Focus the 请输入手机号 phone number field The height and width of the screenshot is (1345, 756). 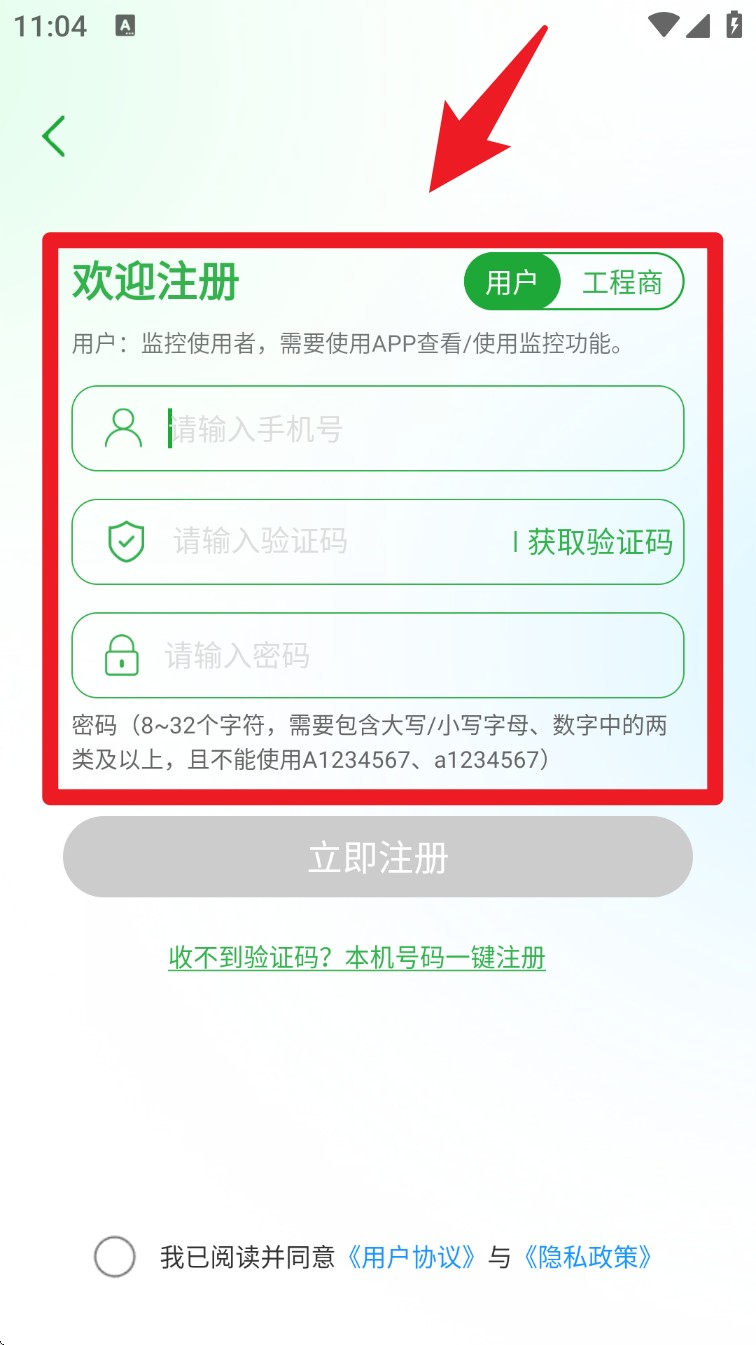coord(378,428)
